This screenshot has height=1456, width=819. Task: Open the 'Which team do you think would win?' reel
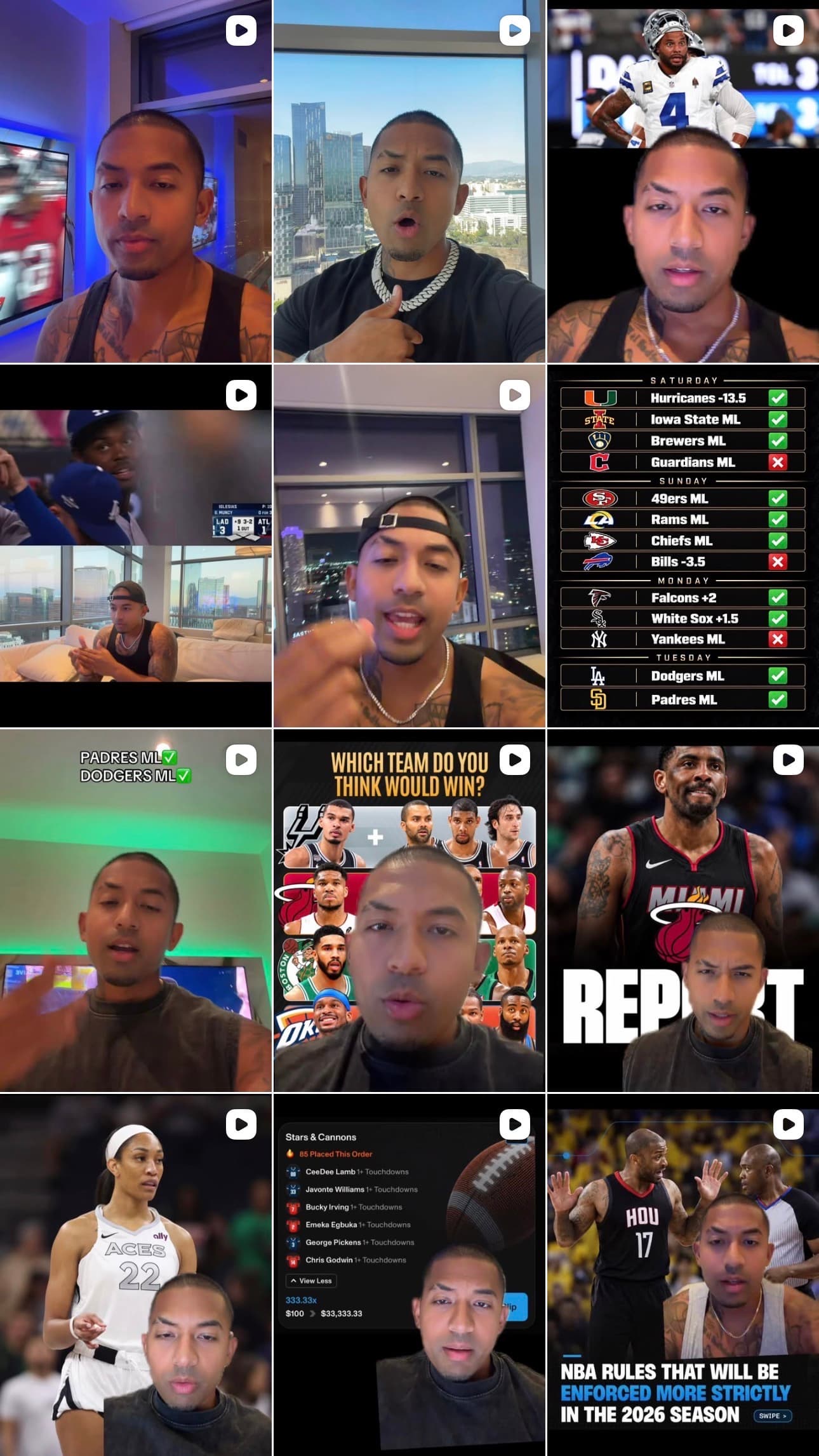409,910
